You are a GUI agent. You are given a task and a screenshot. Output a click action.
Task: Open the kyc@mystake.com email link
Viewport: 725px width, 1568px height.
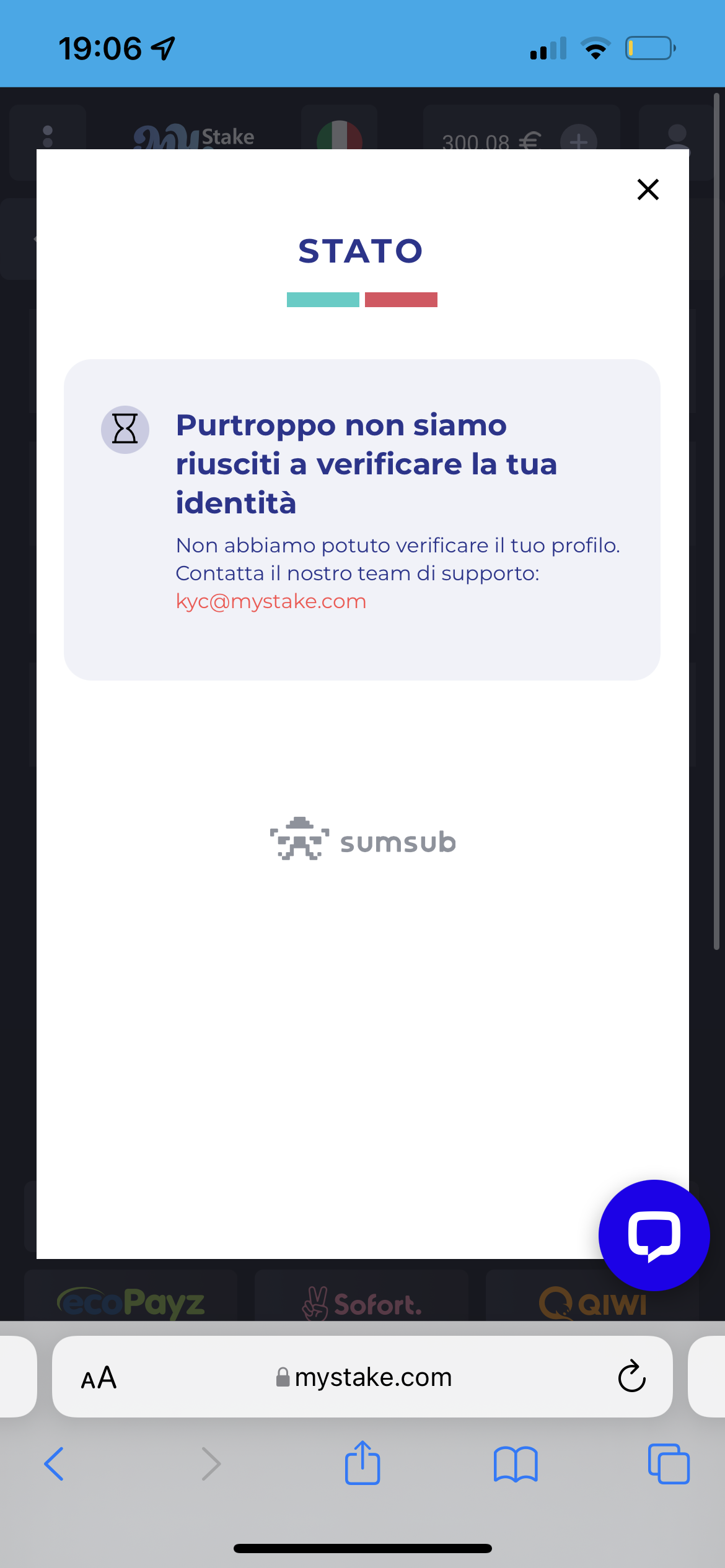pos(271,601)
